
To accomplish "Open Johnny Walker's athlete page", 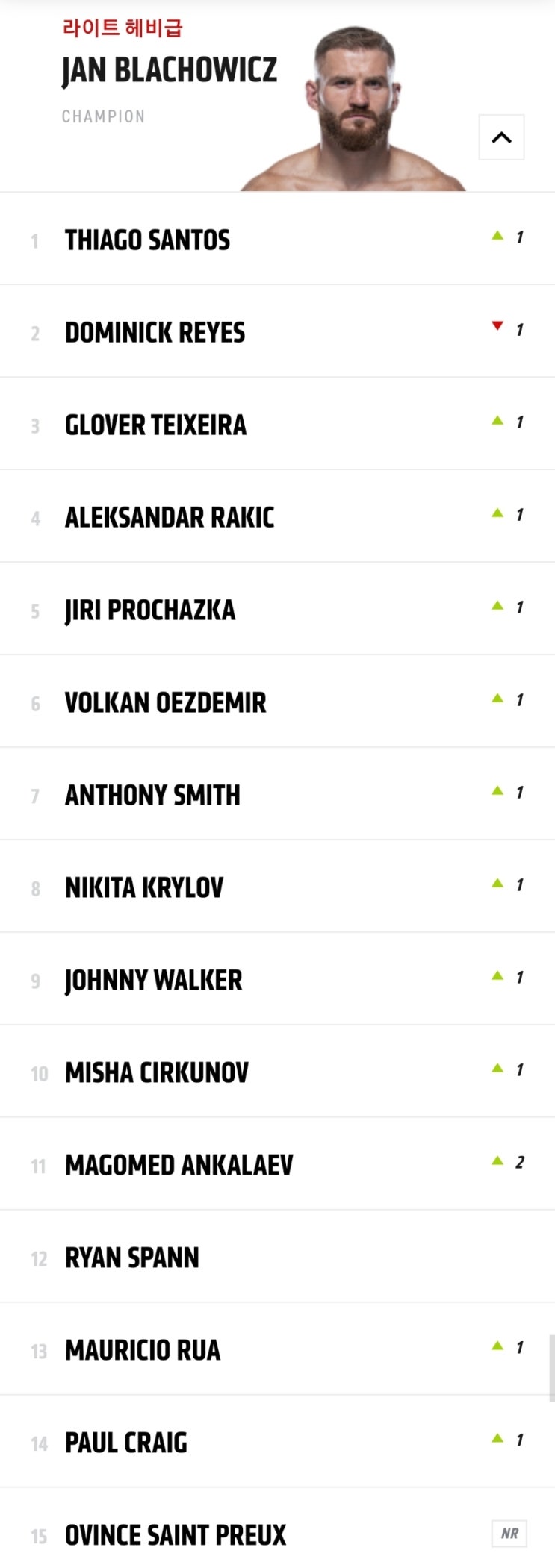I will (x=153, y=981).
